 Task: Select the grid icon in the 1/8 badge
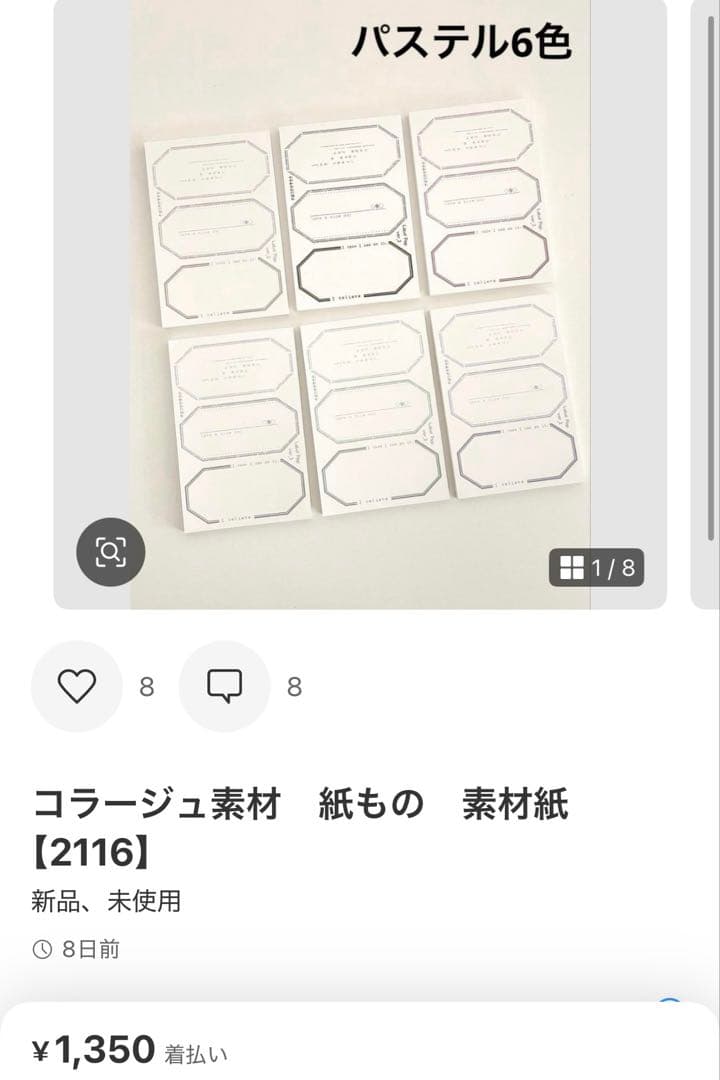(x=572, y=565)
